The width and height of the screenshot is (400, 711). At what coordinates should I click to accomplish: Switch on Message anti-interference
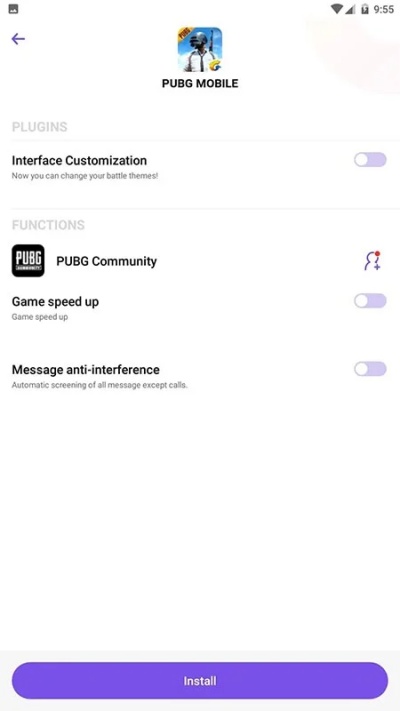pos(370,369)
